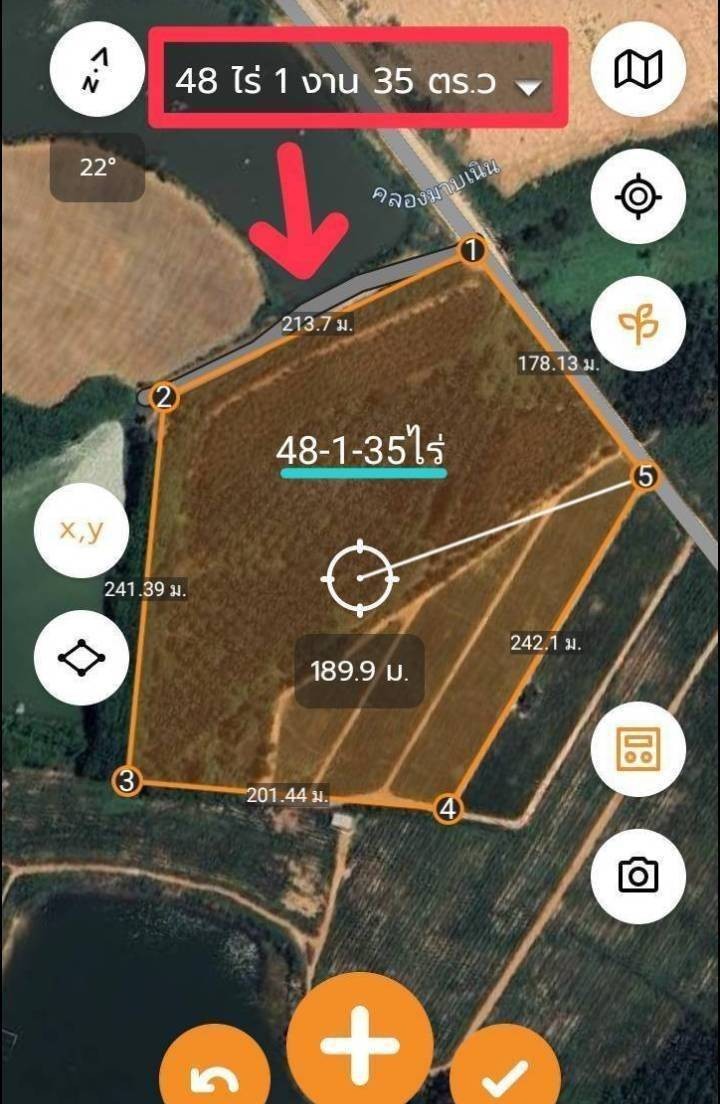Select boundary point 1
The image size is (720, 1104).
pyautogui.click(x=473, y=250)
